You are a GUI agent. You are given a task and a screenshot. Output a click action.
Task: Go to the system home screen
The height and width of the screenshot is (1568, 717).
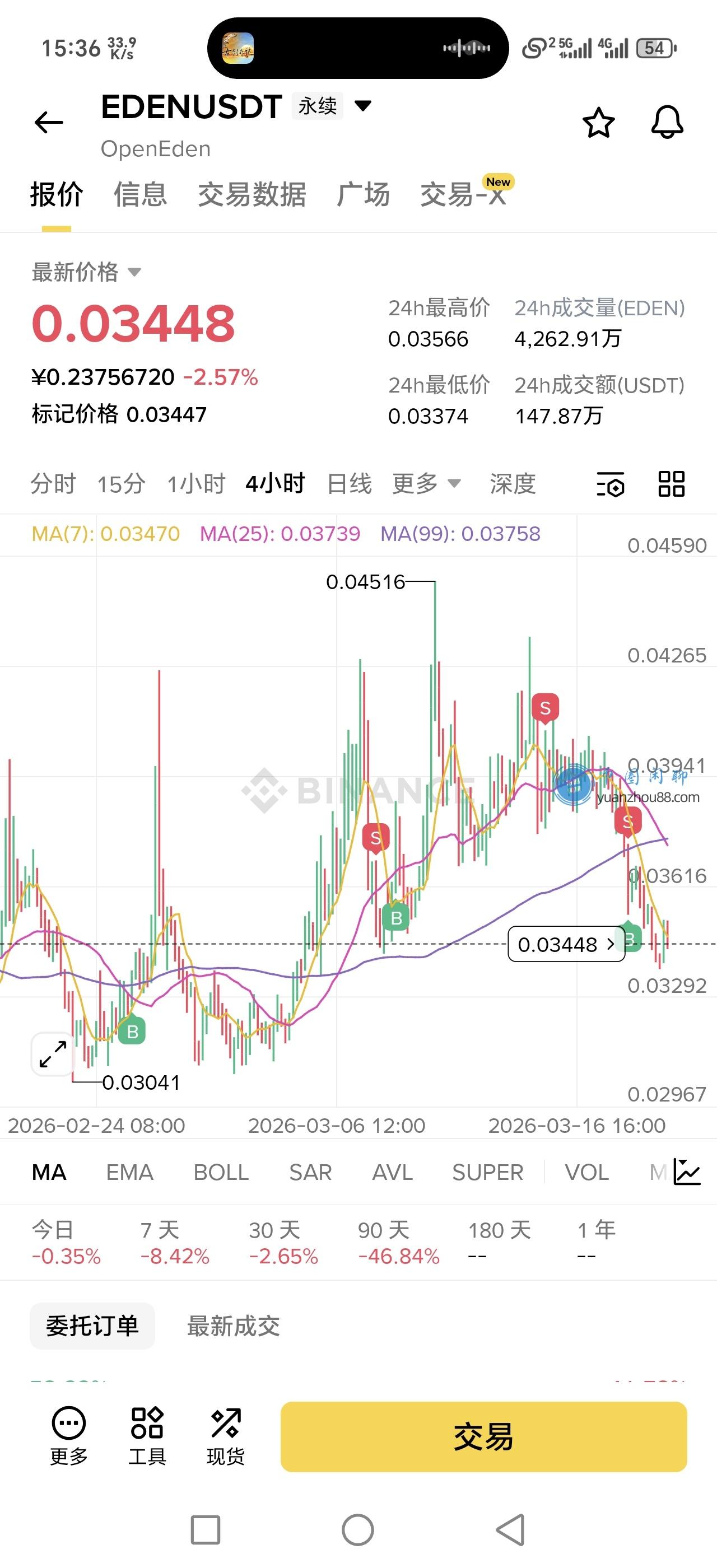[358, 1529]
